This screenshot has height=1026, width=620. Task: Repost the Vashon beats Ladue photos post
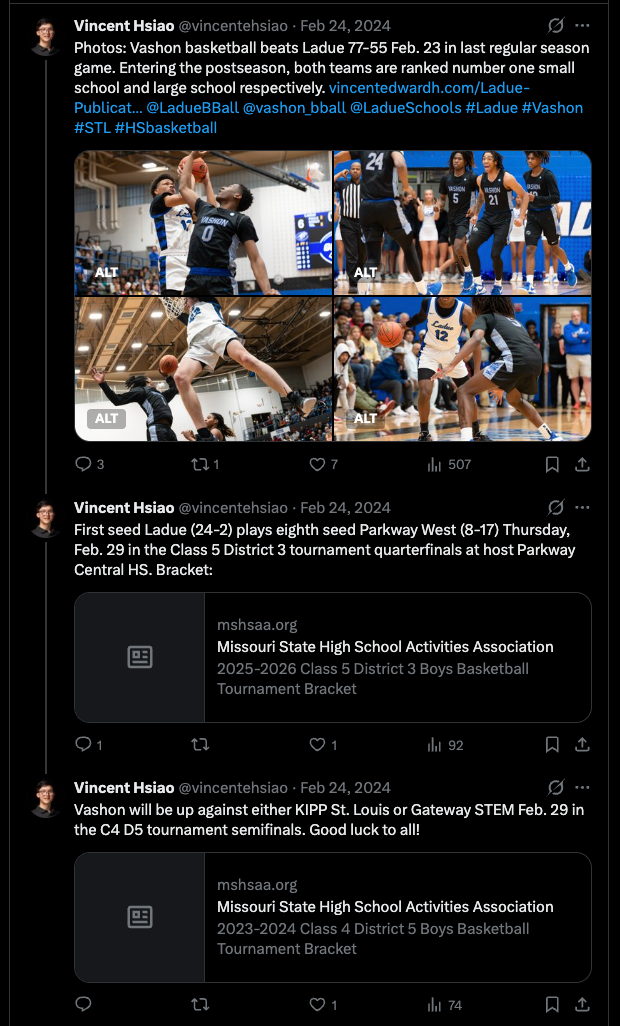pyautogui.click(x=200, y=464)
